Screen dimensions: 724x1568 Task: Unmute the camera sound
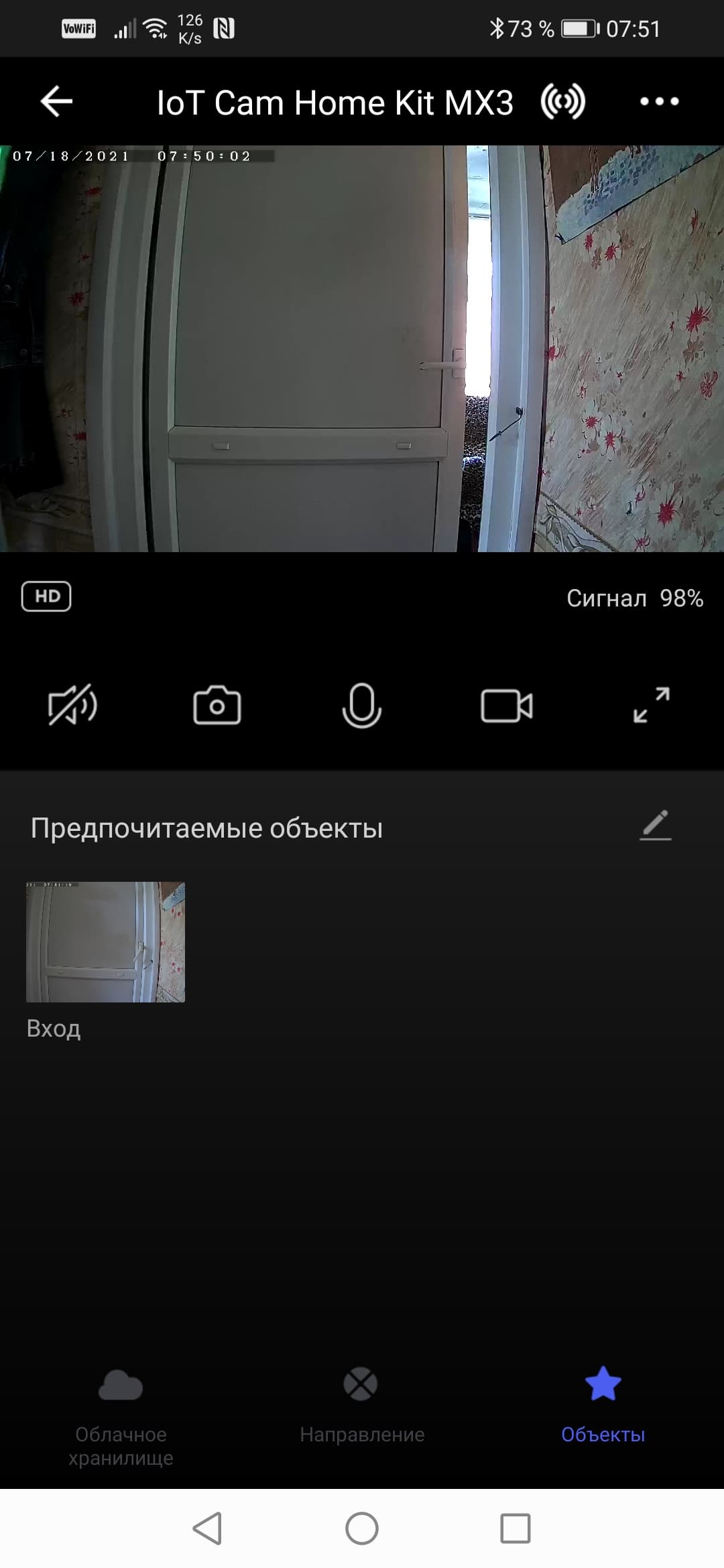(72, 706)
